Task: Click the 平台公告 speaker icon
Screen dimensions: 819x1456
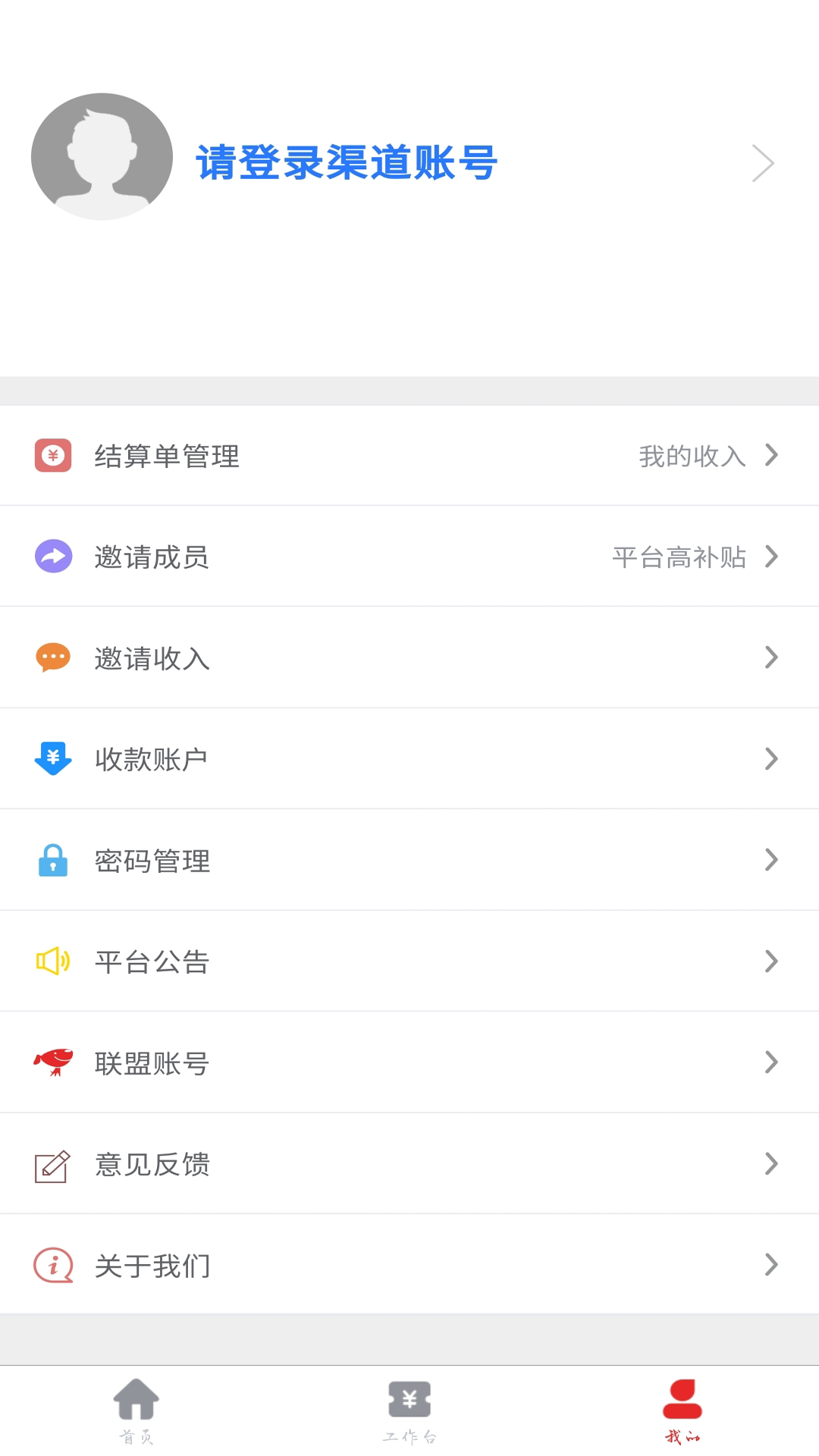Action: click(x=52, y=961)
